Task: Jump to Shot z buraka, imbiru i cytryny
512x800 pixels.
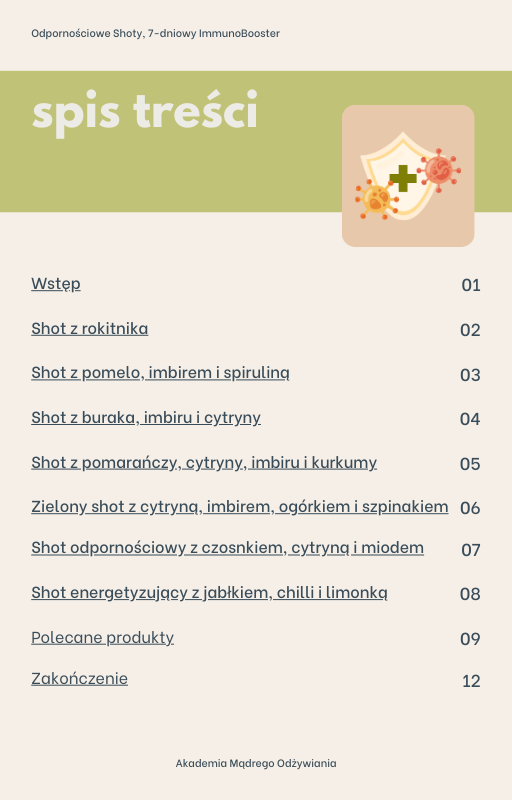Action: point(146,418)
